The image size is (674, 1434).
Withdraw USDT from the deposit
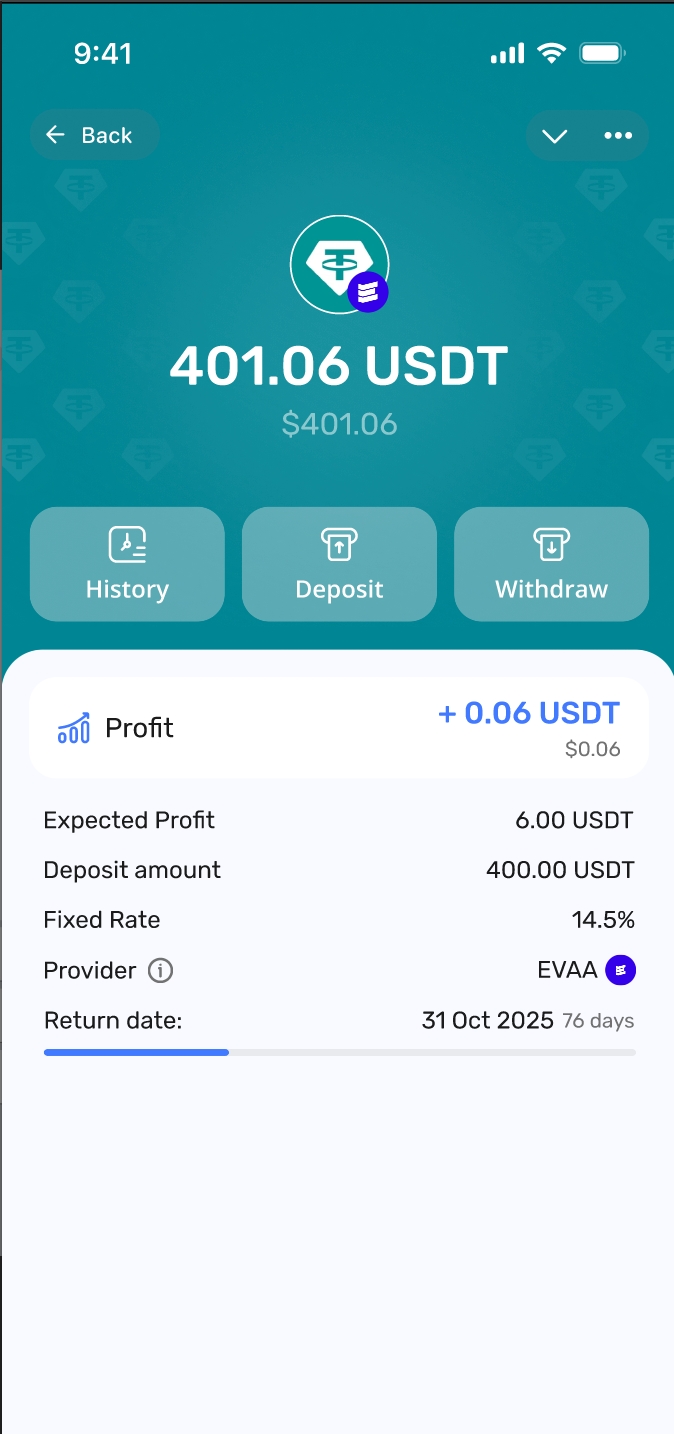coord(551,564)
